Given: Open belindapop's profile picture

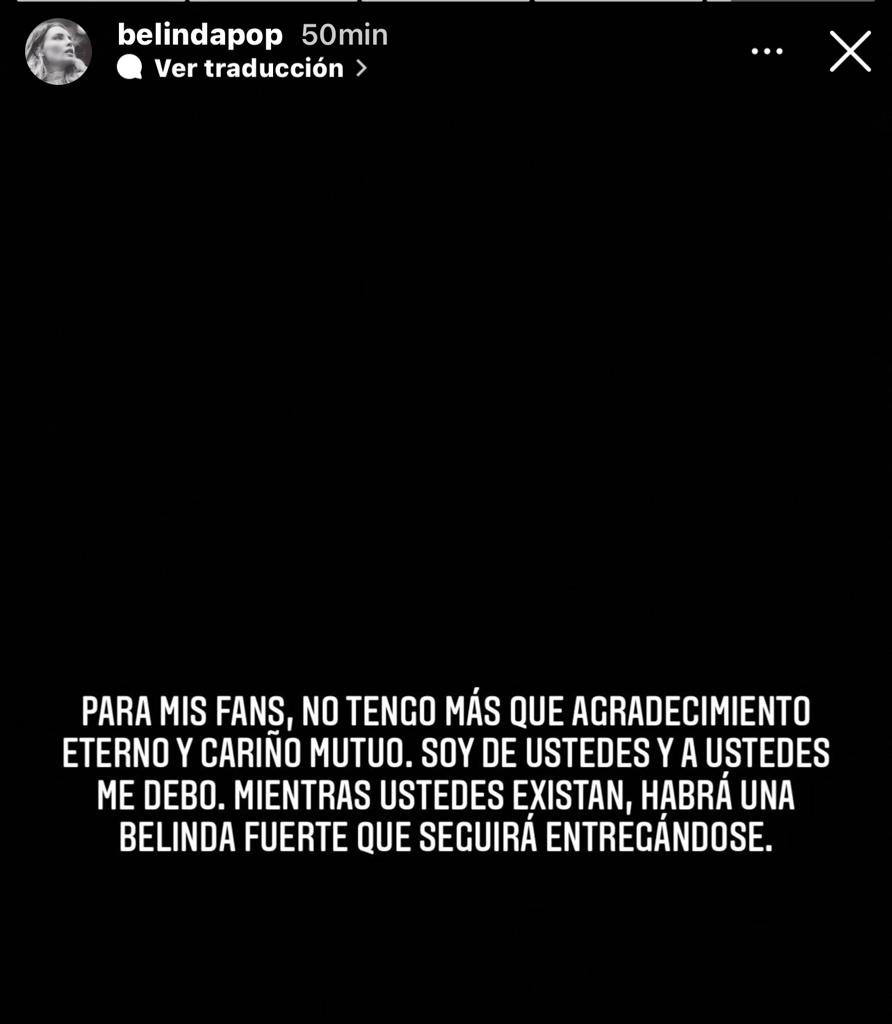Looking at the screenshot, I should click(x=58, y=51).
